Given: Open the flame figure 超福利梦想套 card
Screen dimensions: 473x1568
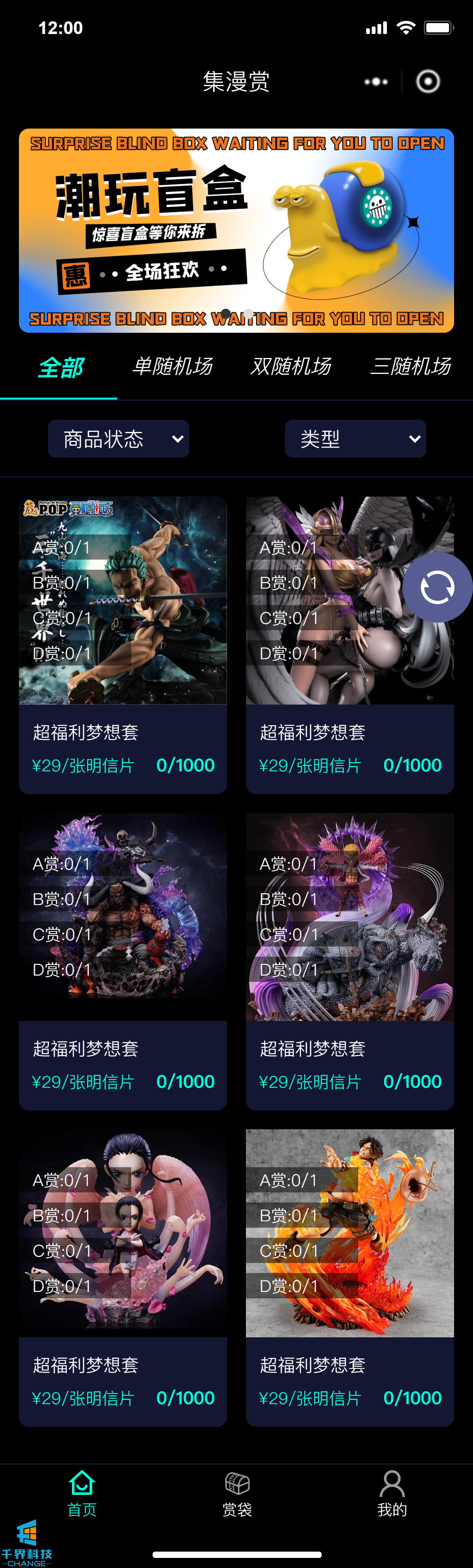Looking at the screenshot, I should point(349,1278).
